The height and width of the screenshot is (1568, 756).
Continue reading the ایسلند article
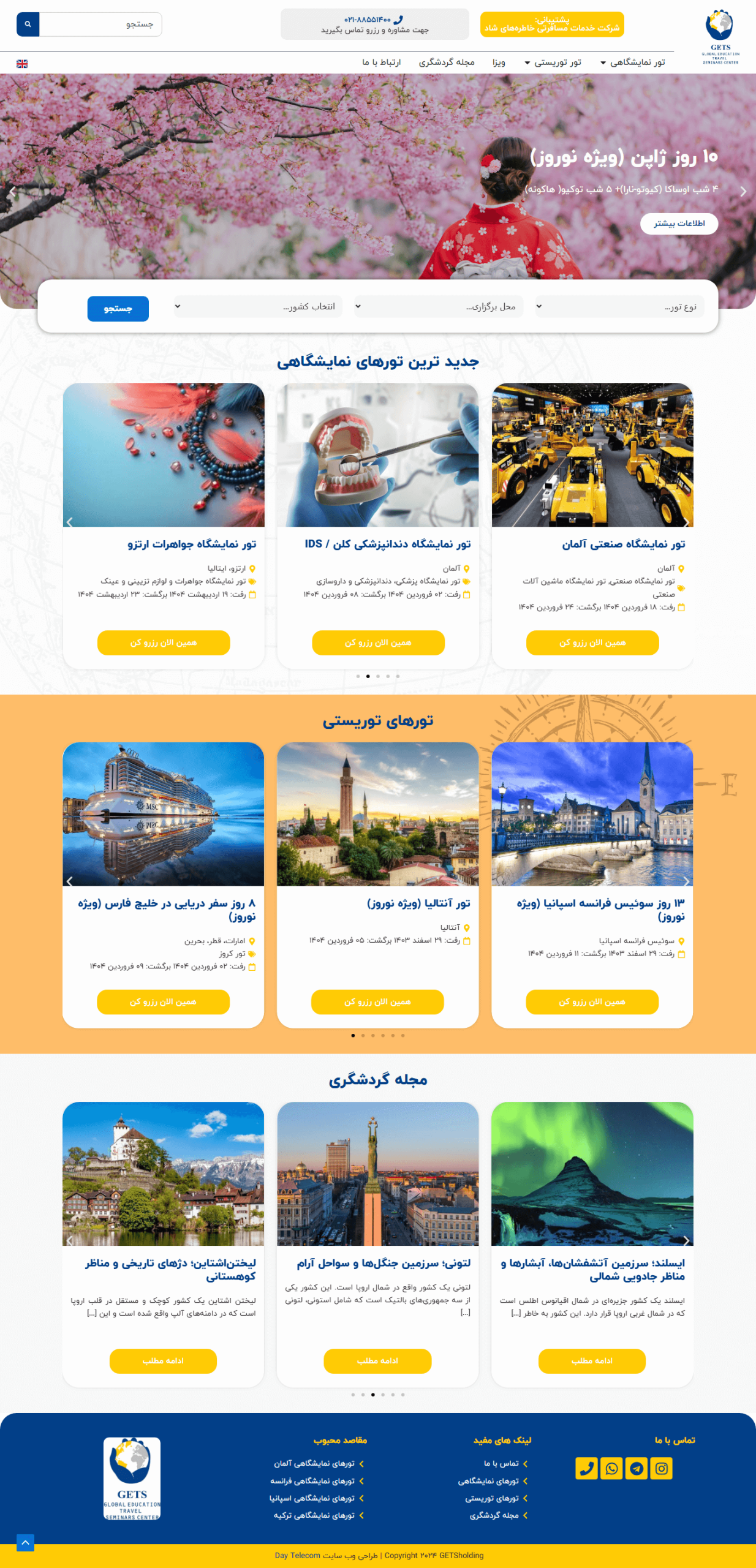coord(592,1360)
